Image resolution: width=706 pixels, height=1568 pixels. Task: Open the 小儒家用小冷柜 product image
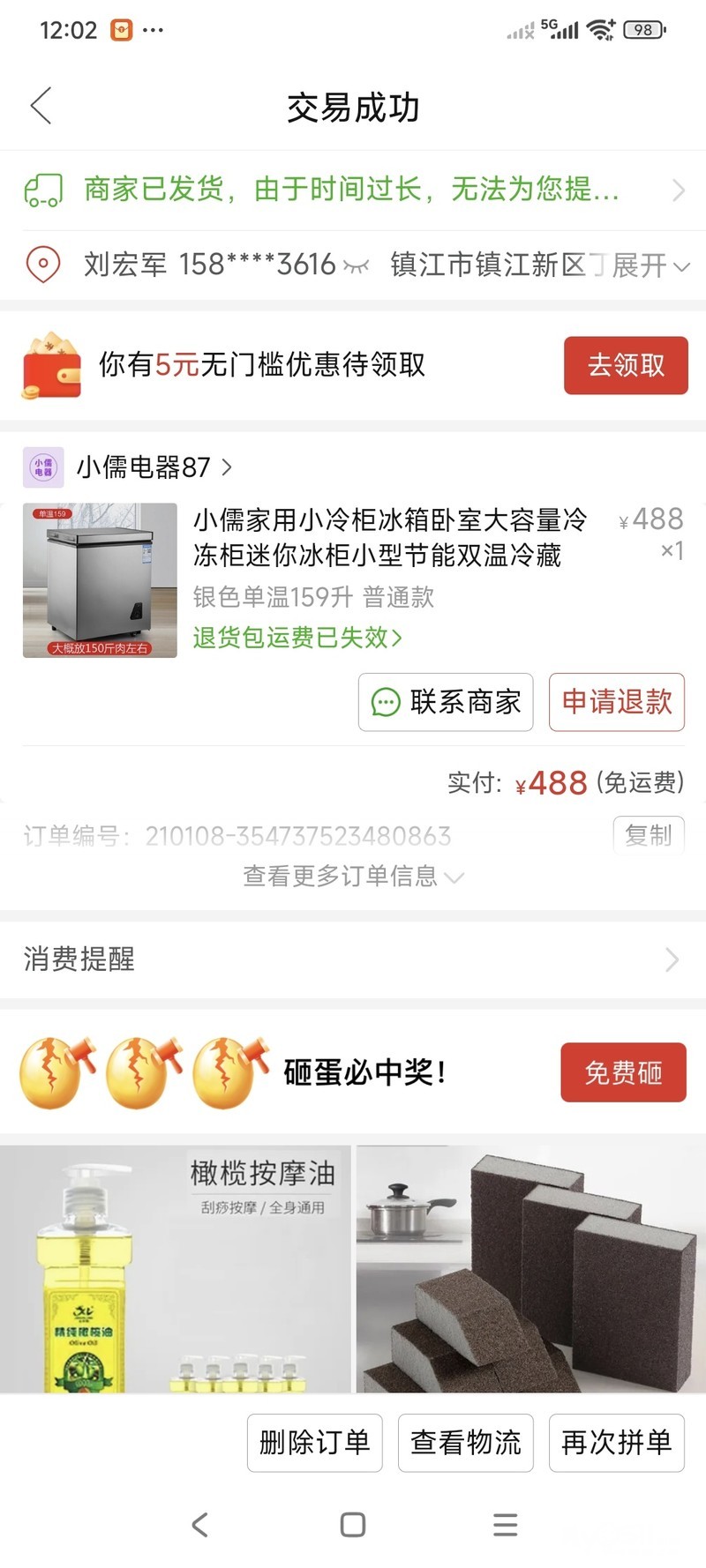(x=100, y=580)
